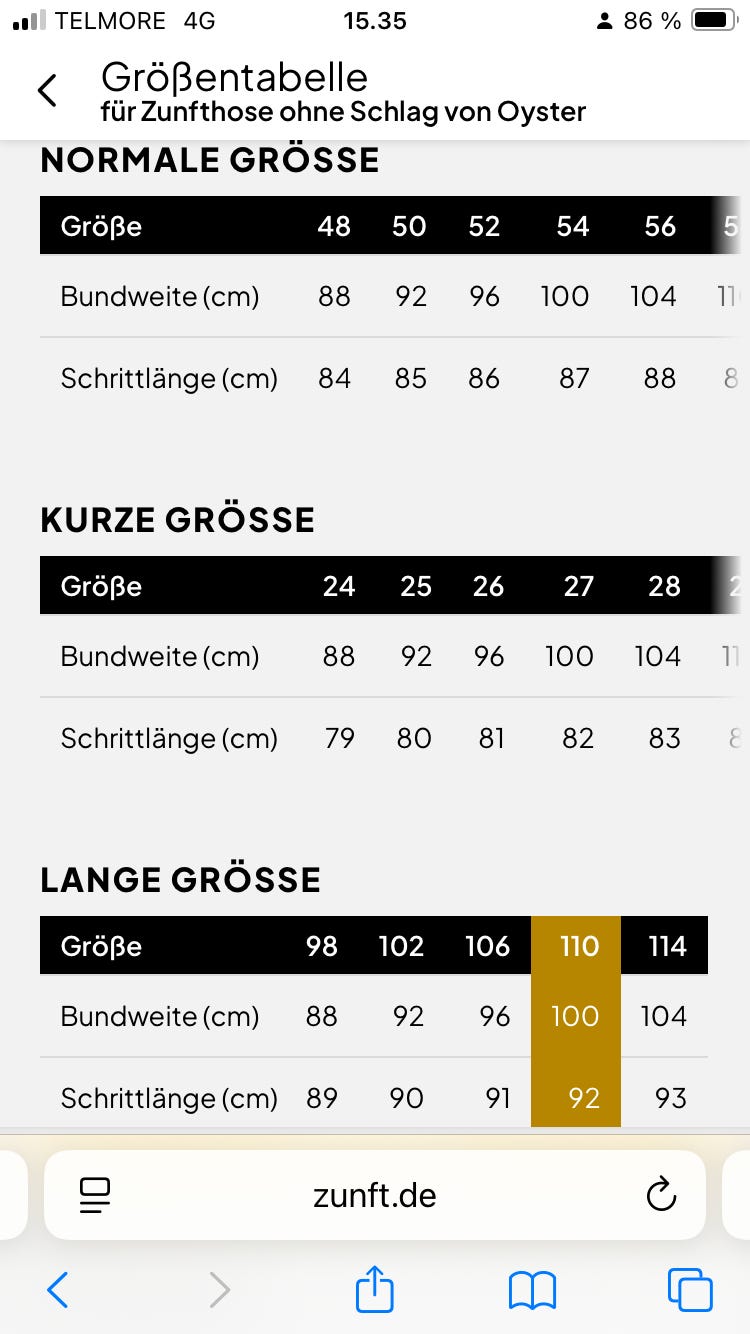Image resolution: width=750 pixels, height=1334 pixels.
Task: Select size 110 in the Lange Grösse table
Action: [x=575, y=945]
